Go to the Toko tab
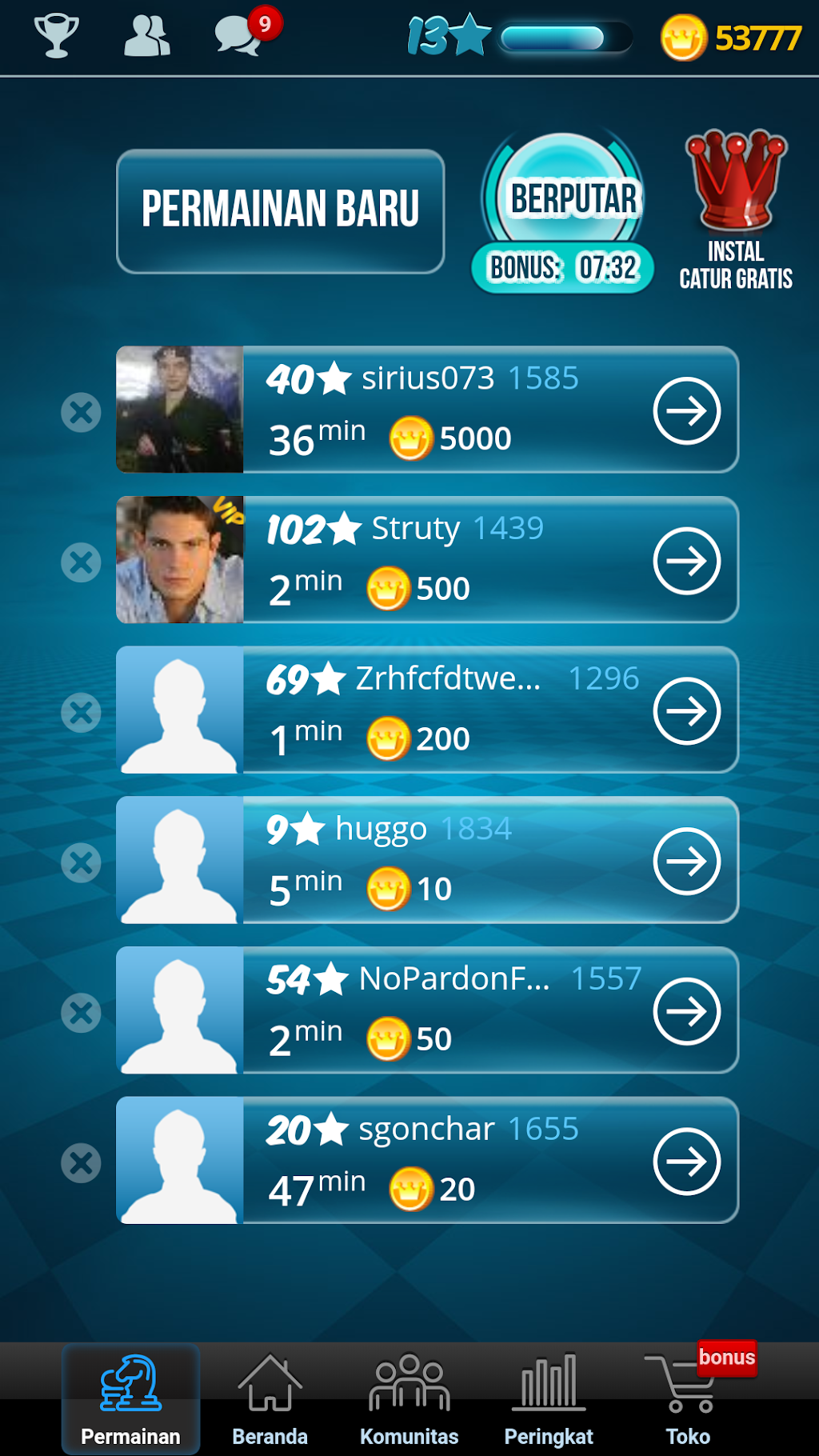Viewport: 819px width, 1456px height. 688,1400
